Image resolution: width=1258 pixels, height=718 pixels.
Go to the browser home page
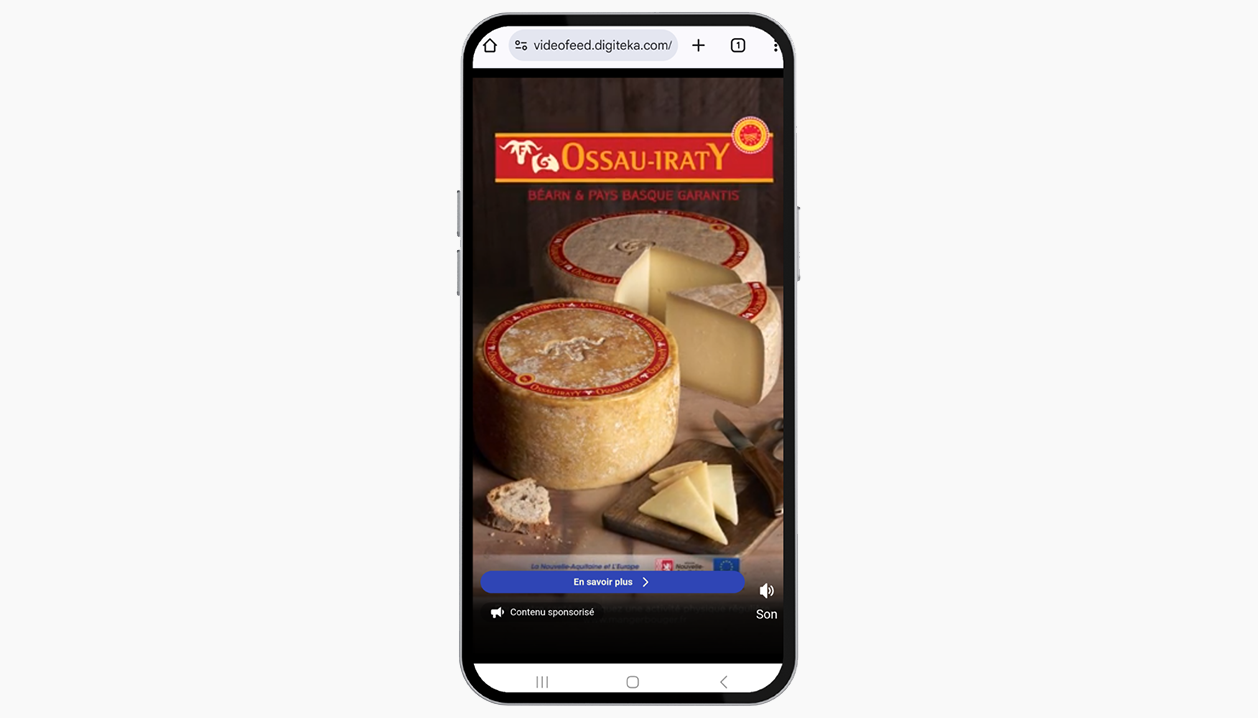tap(490, 45)
